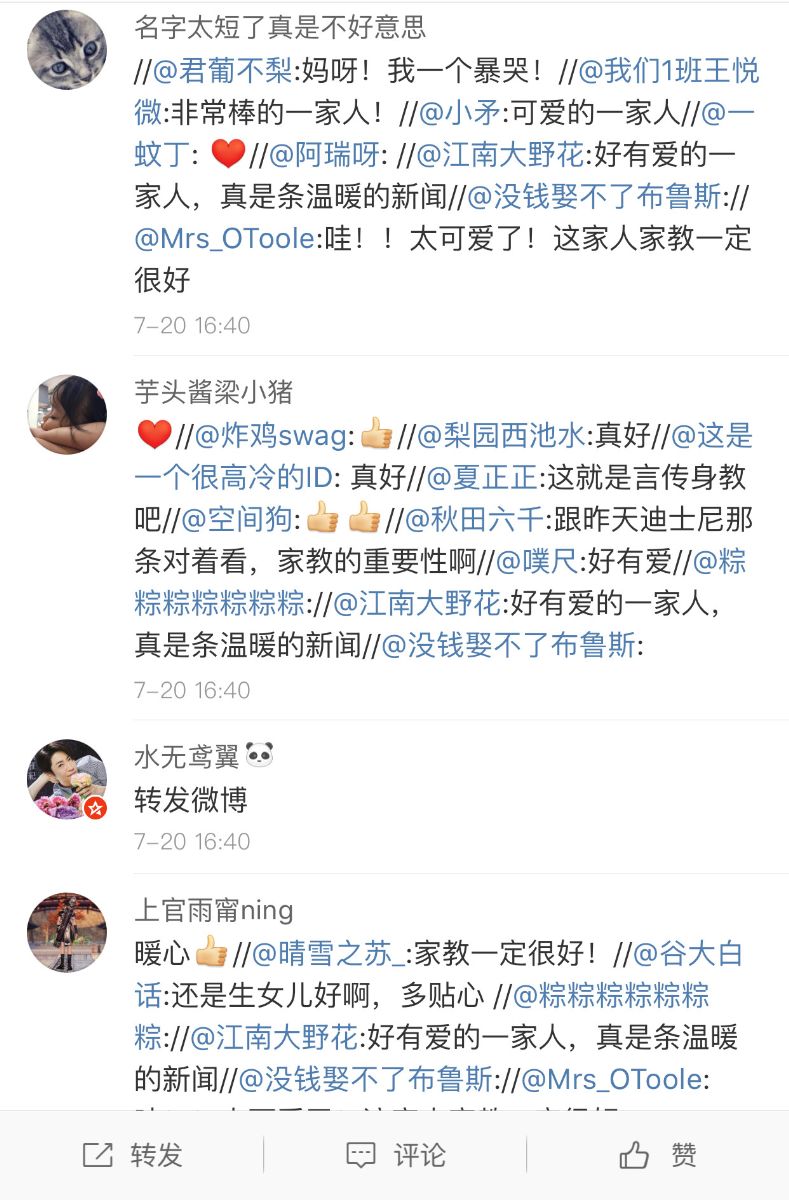The height and width of the screenshot is (1200, 789).
Task: Open avatar of 水无鸢翼
Action: click(x=66, y=780)
